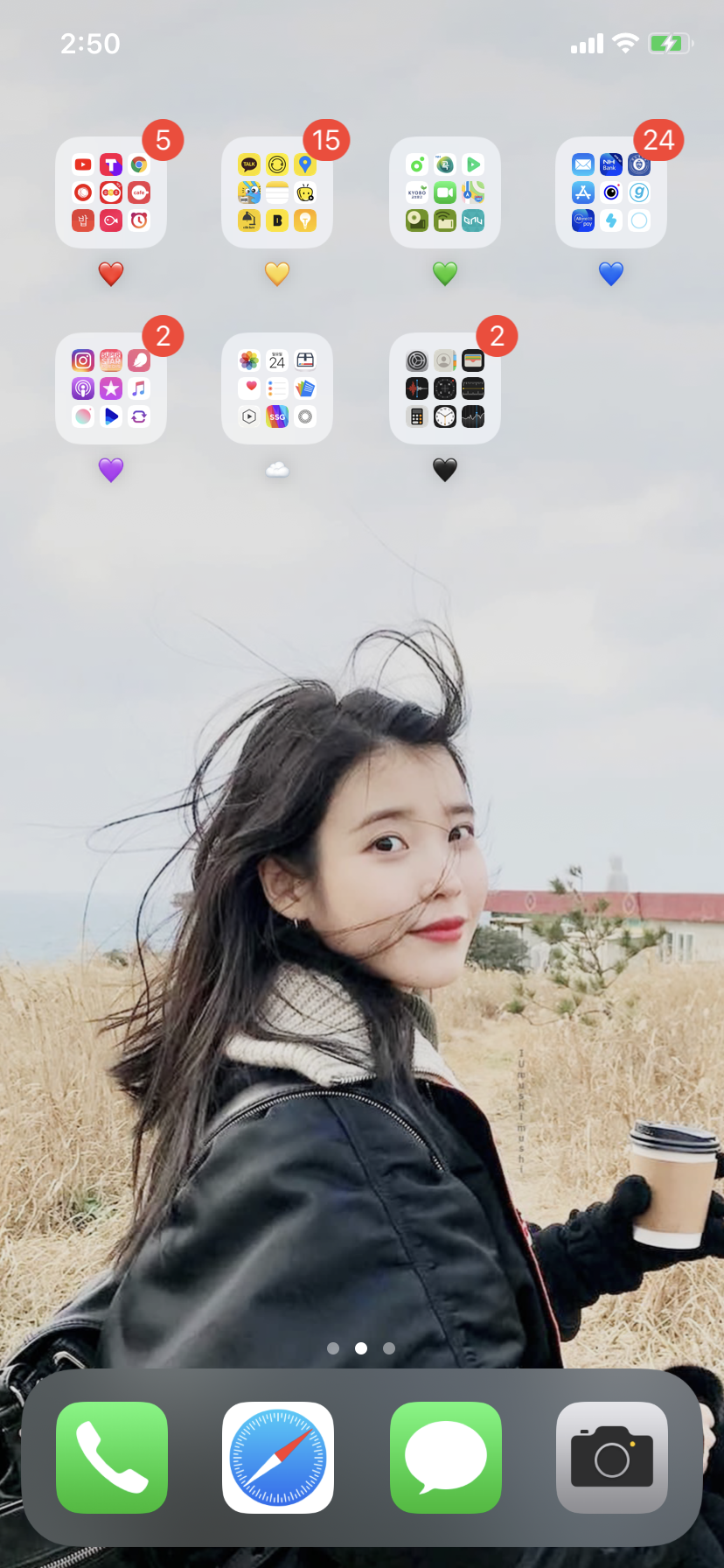Open the blue heart folder

tap(611, 192)
